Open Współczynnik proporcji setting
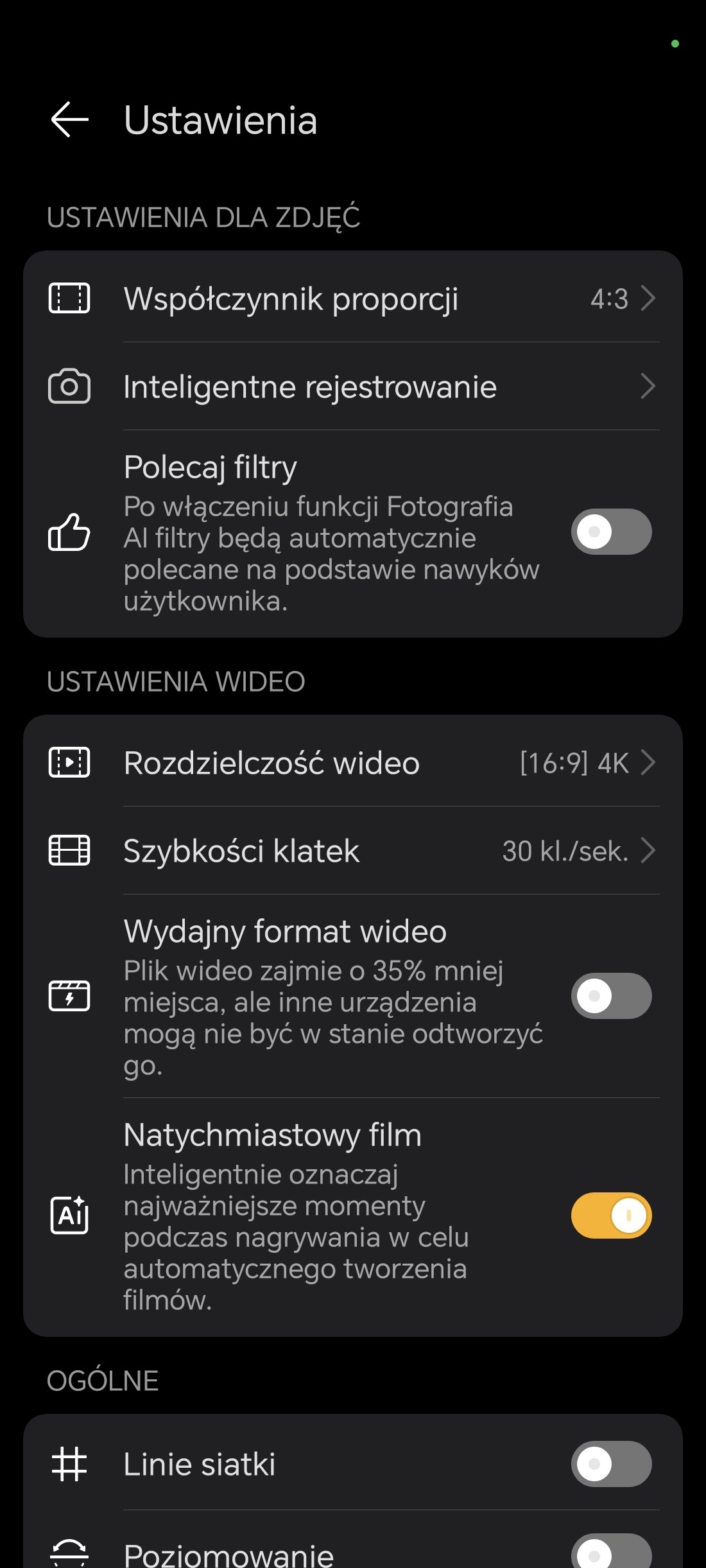This screenshot has height=1568, width=706. pyautogui.click(x=353, y=299)
